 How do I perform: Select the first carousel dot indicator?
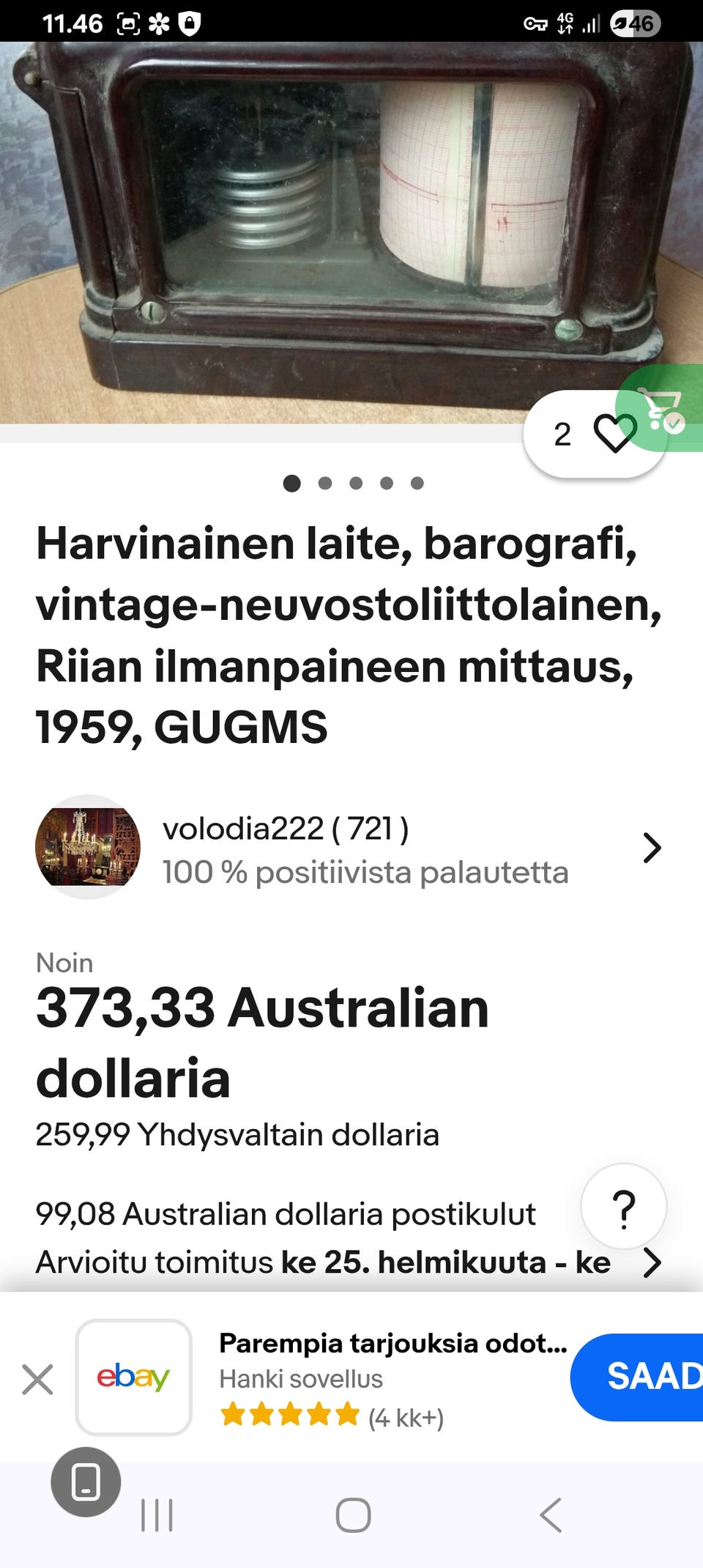pos(292,482)
